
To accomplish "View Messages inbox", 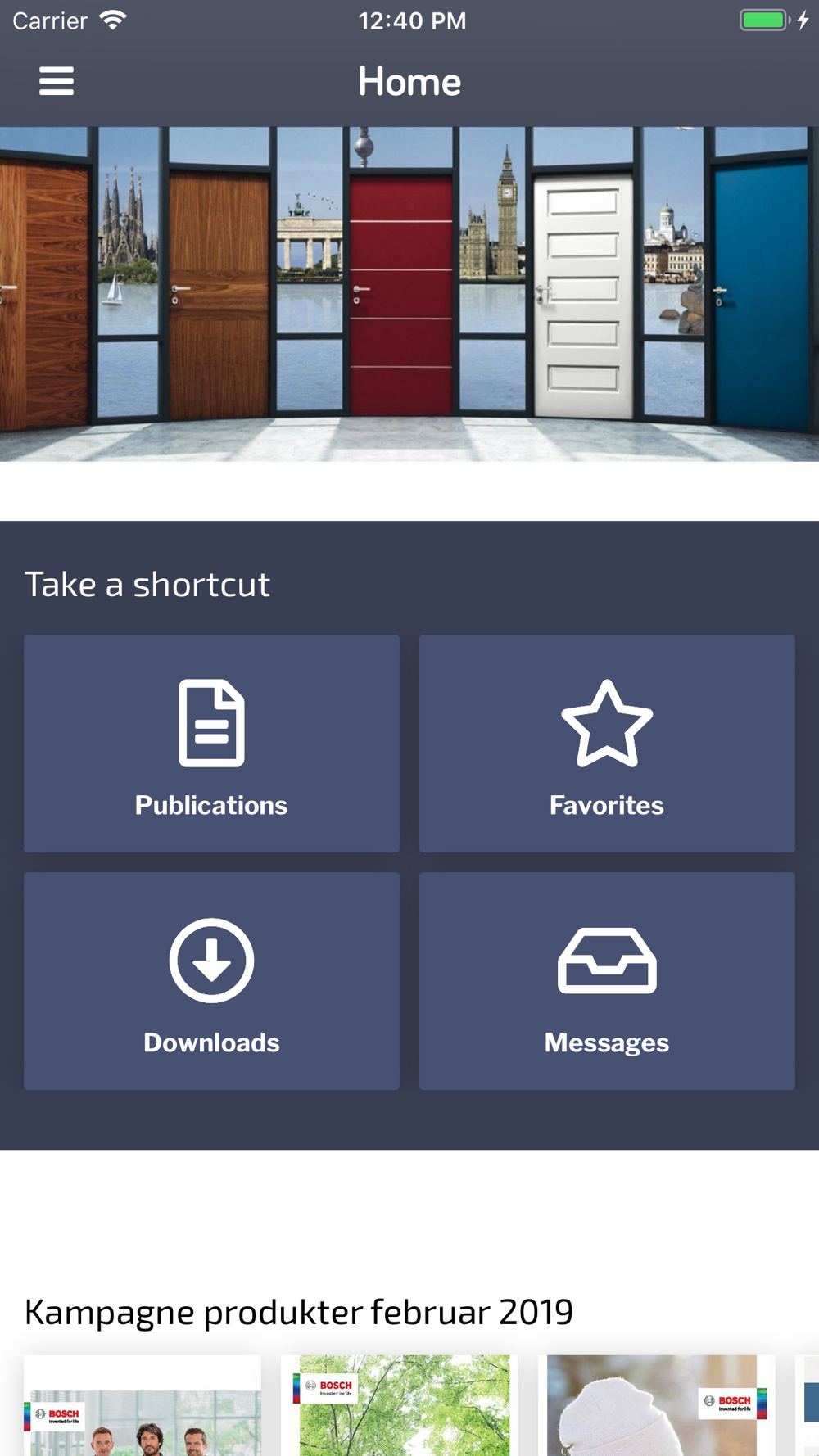I will 607,981.
